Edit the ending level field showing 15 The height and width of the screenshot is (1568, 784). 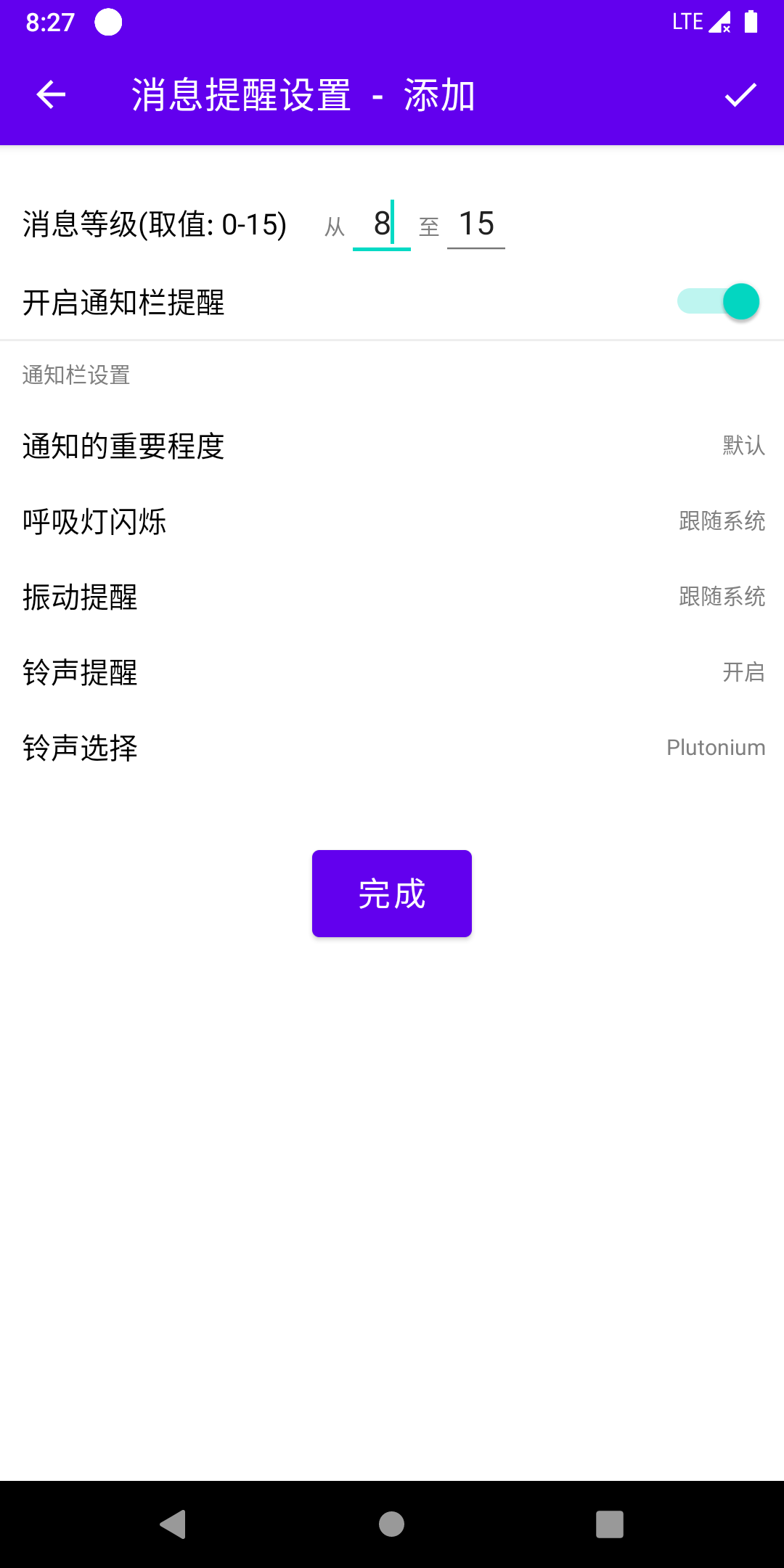(475, 224)
